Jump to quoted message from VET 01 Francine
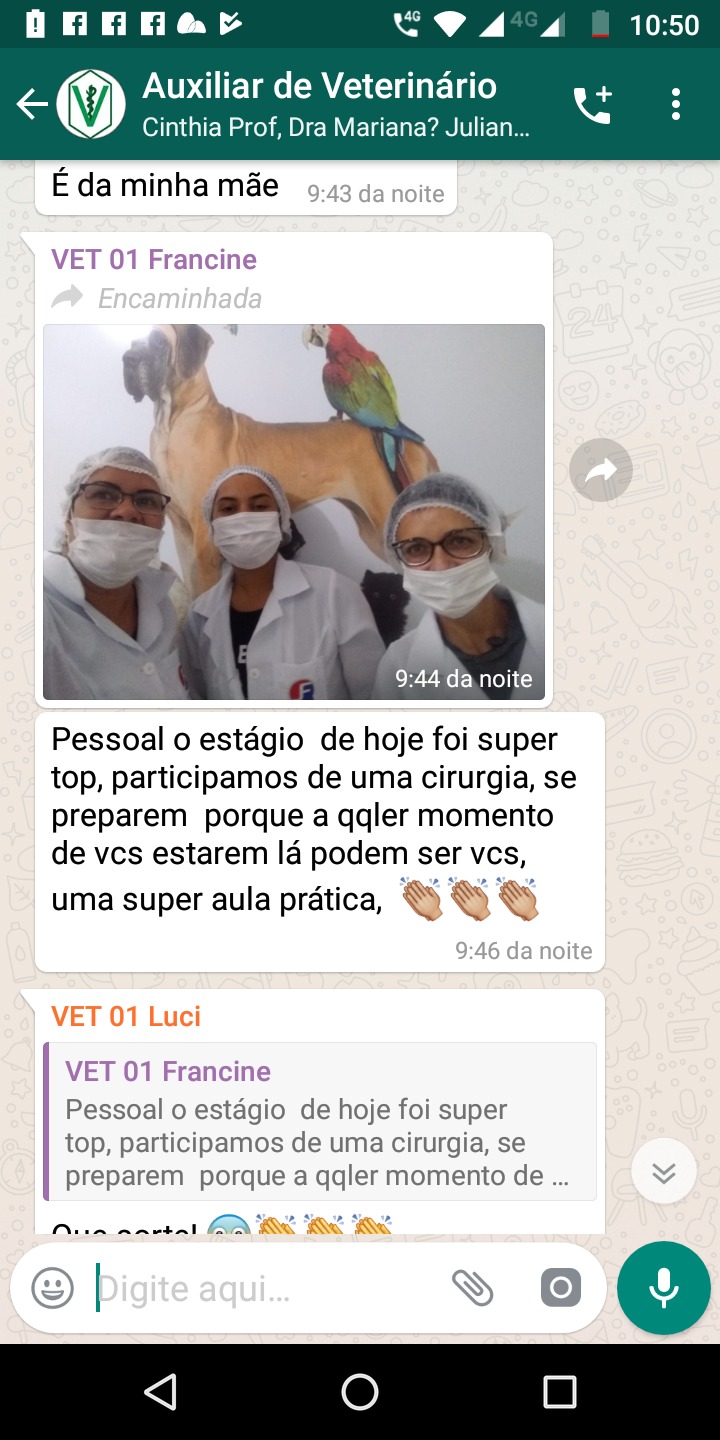Image resolution: width=720 pixels, height=1440 pixels. click(320, 1121)
